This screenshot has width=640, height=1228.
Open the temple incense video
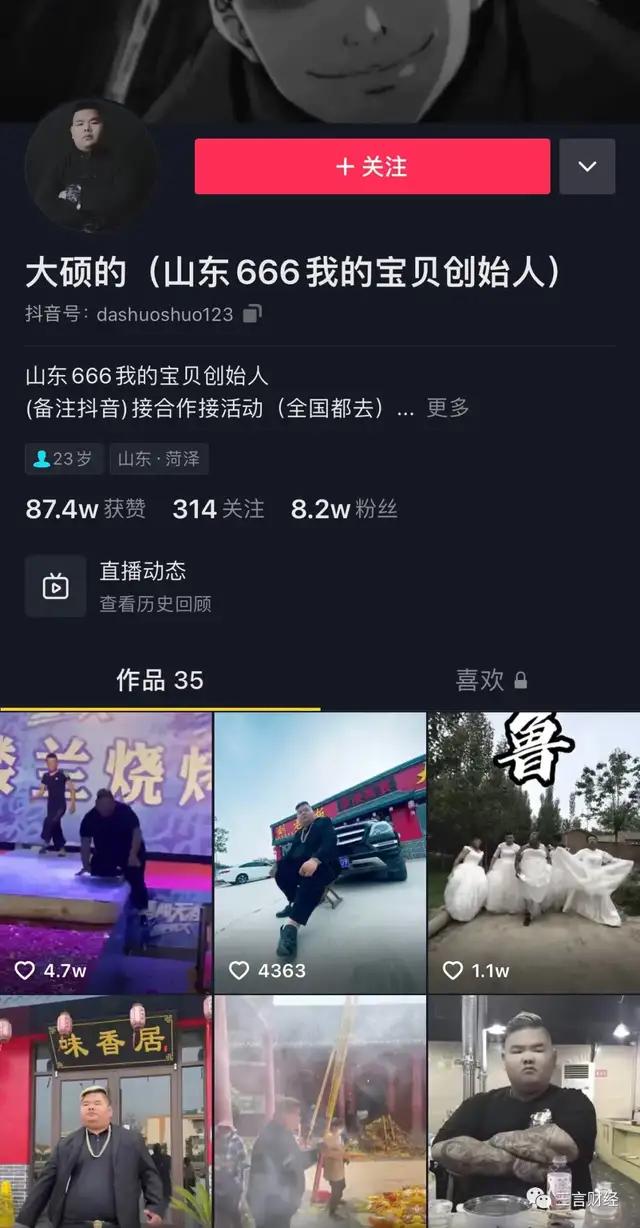(x=320, y=1110)
